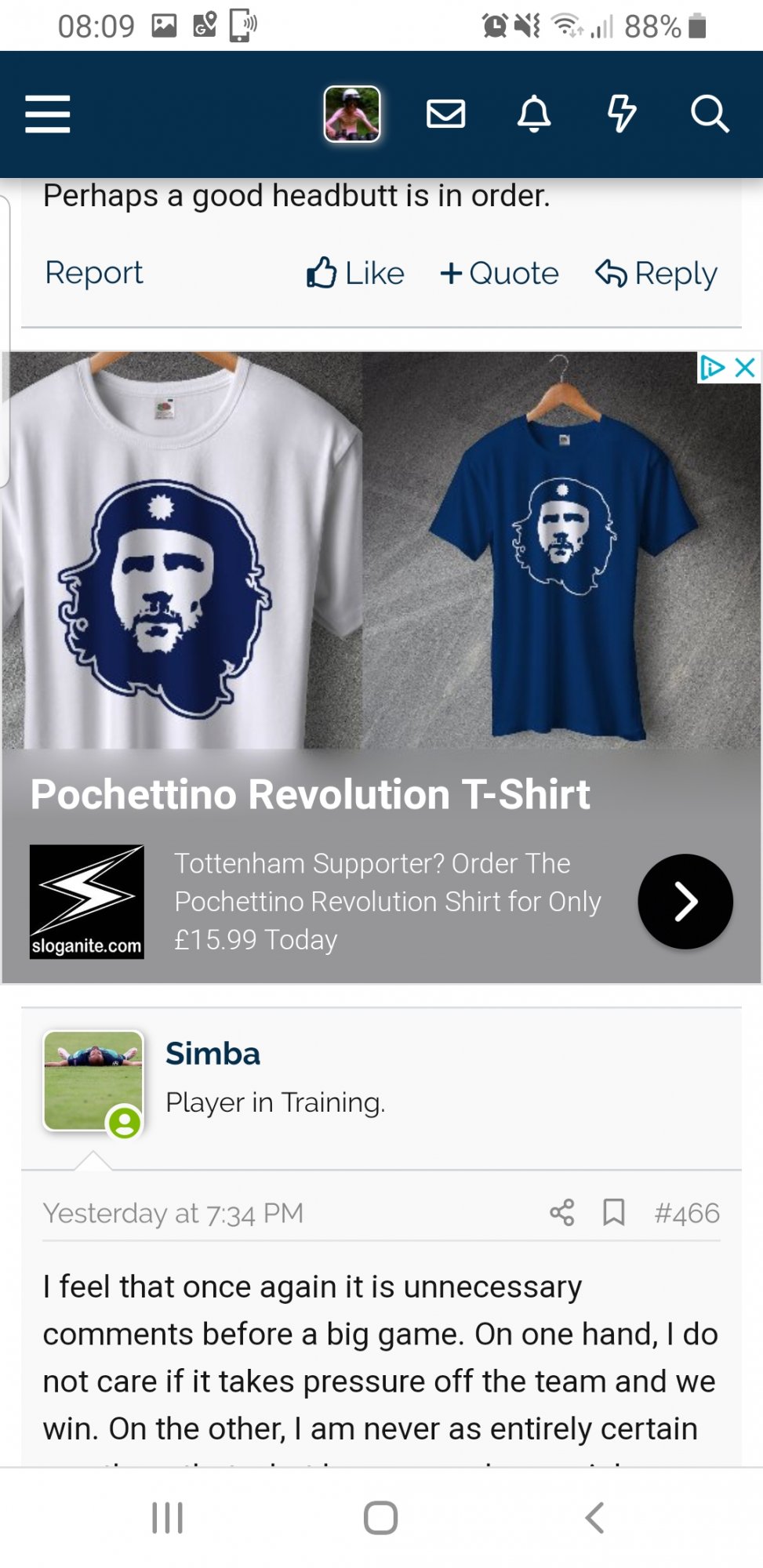Open your profile avatar menu

352,114
